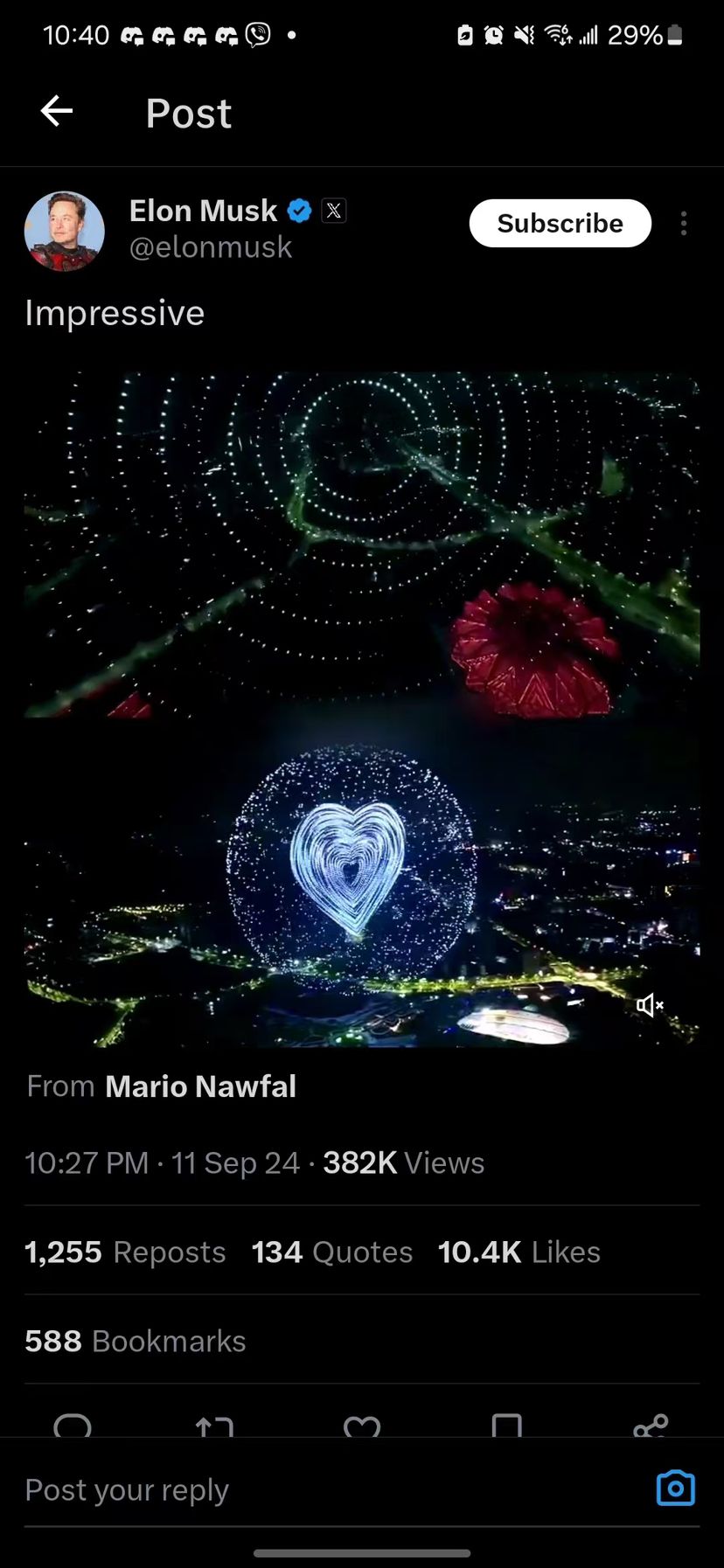
Task: Repost this post
Action: 214,1425
